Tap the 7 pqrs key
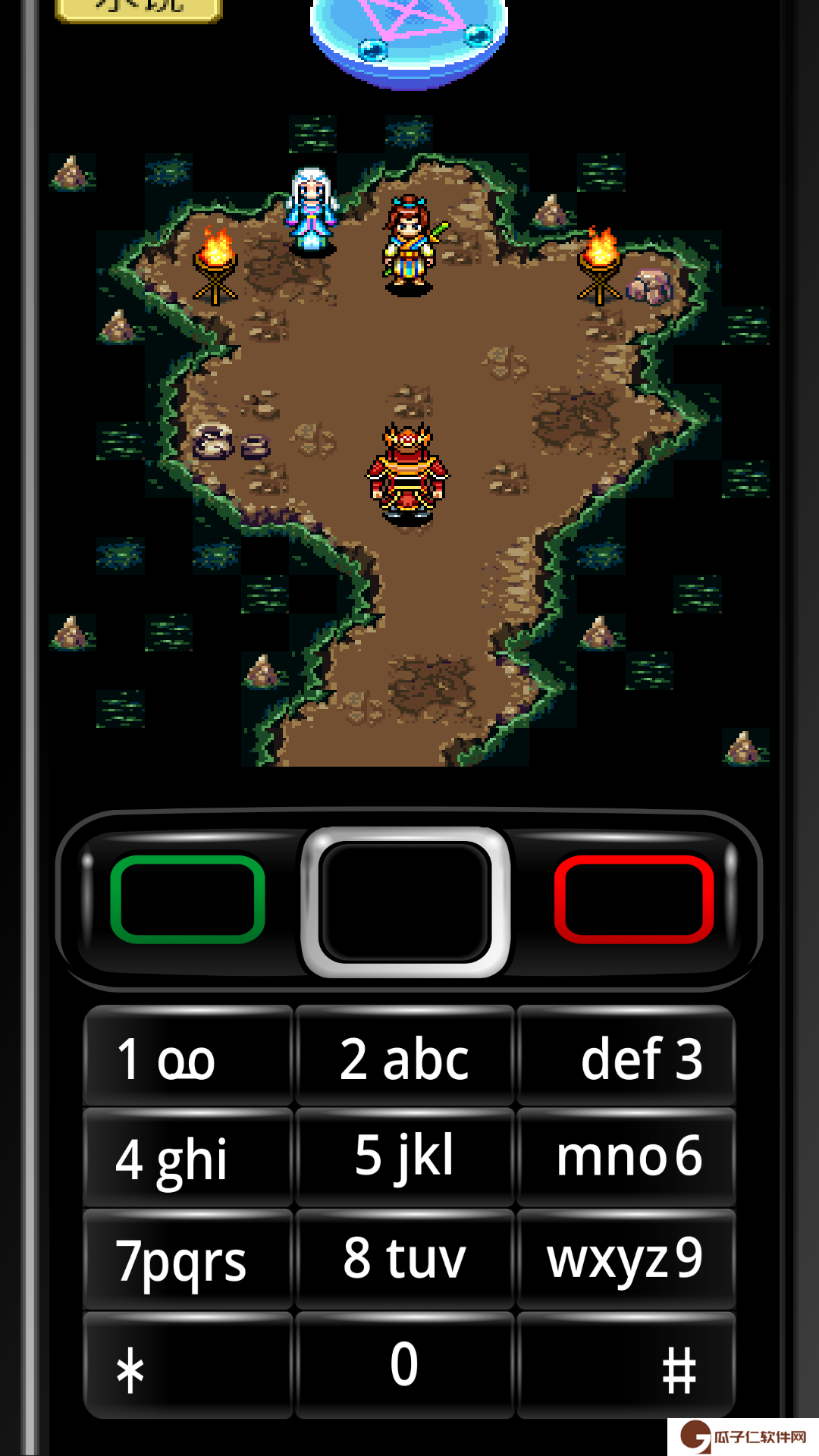Viewport: 819px width, 1456px height. tap(188, 1260)
